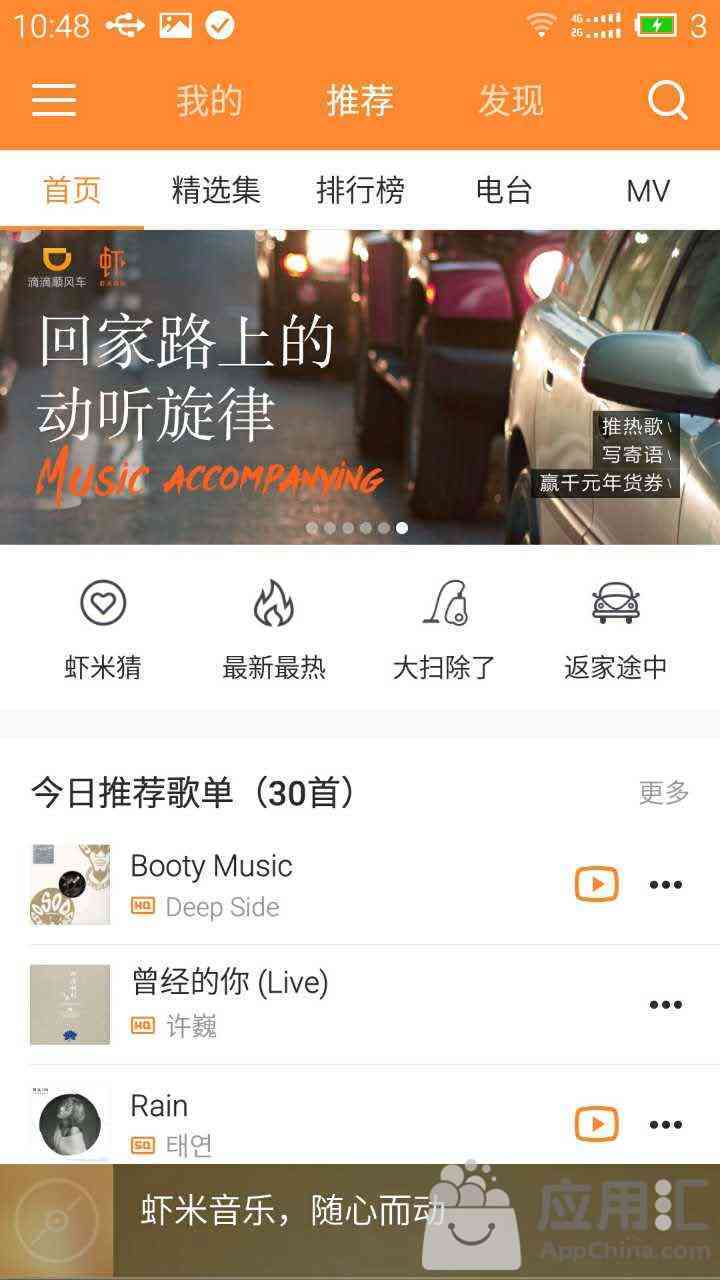The image size is (720, 1280).
Task: Watch the MV for Booty Music
Action: click(596, 884)
